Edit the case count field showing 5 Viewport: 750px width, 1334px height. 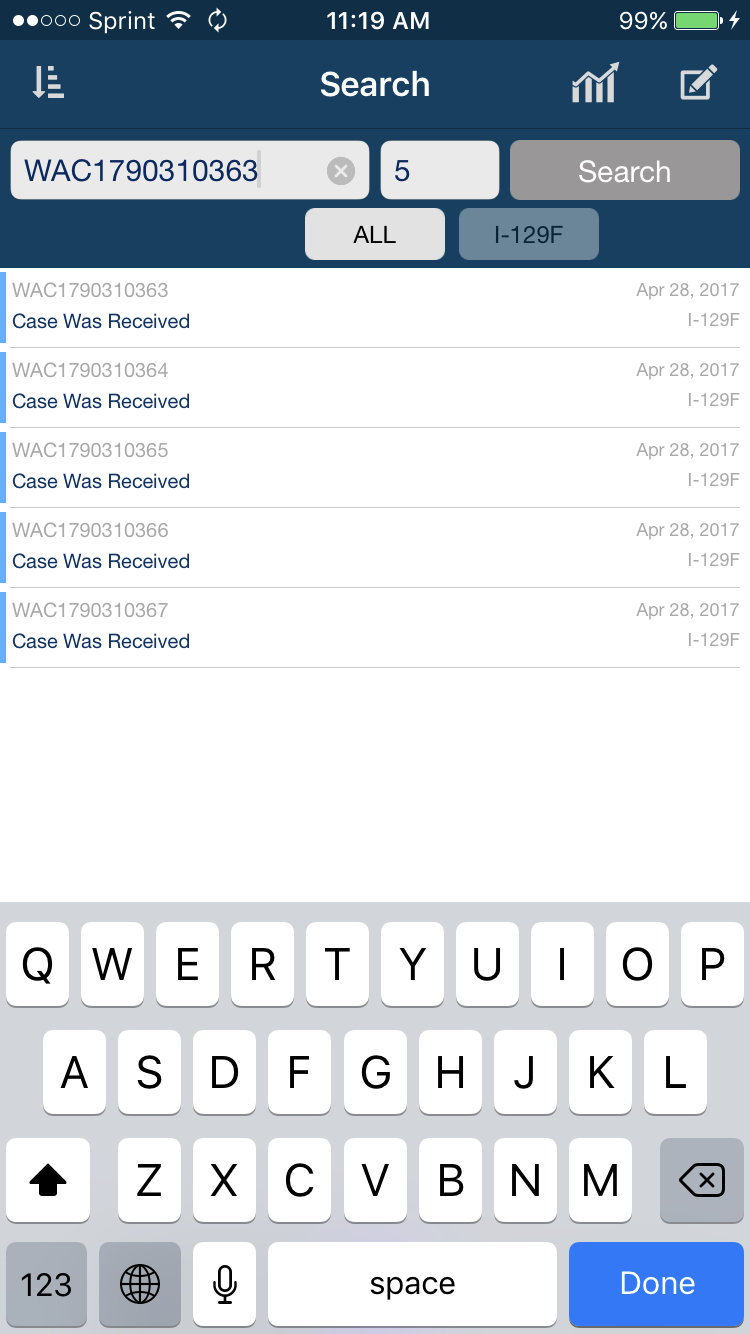click(x=440, y=170)
